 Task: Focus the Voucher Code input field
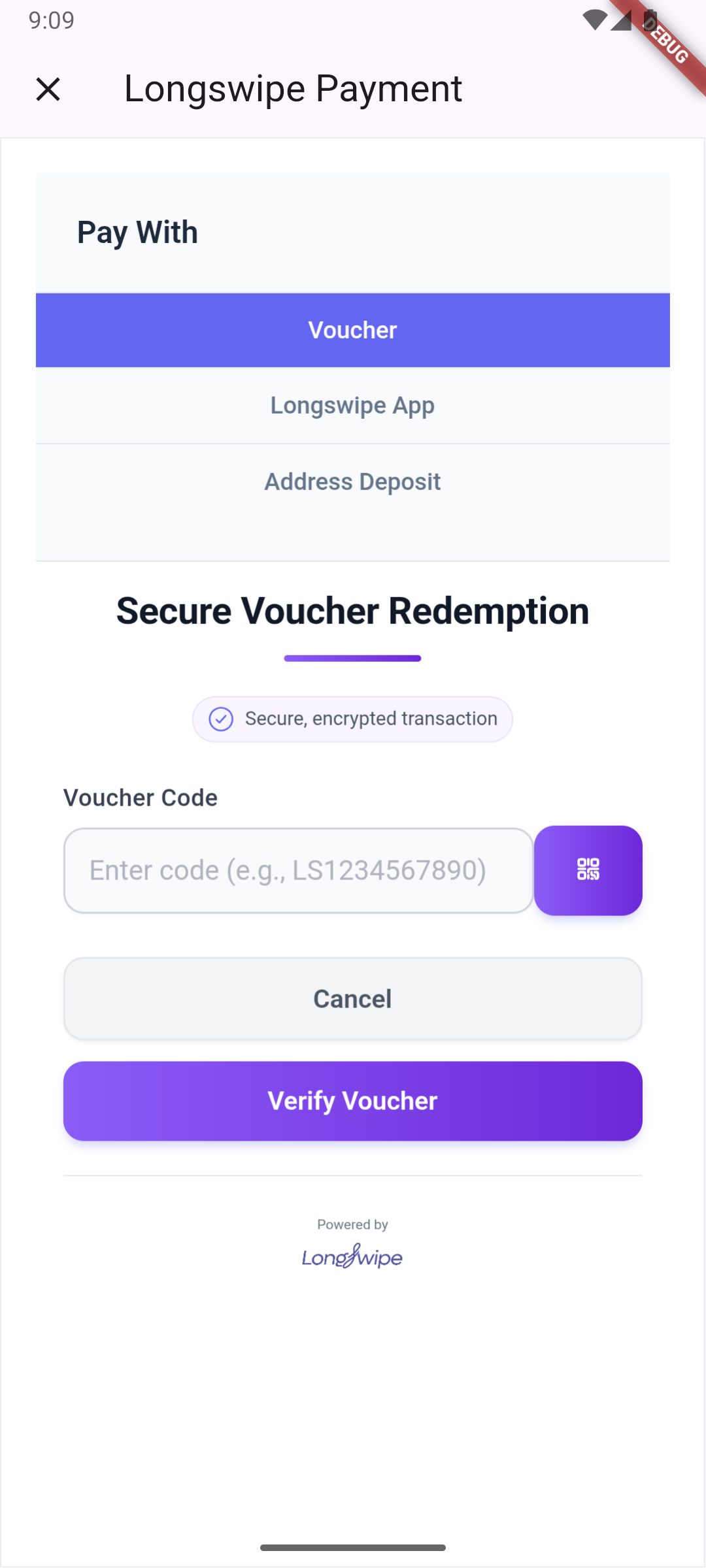[x=298, y=870]
